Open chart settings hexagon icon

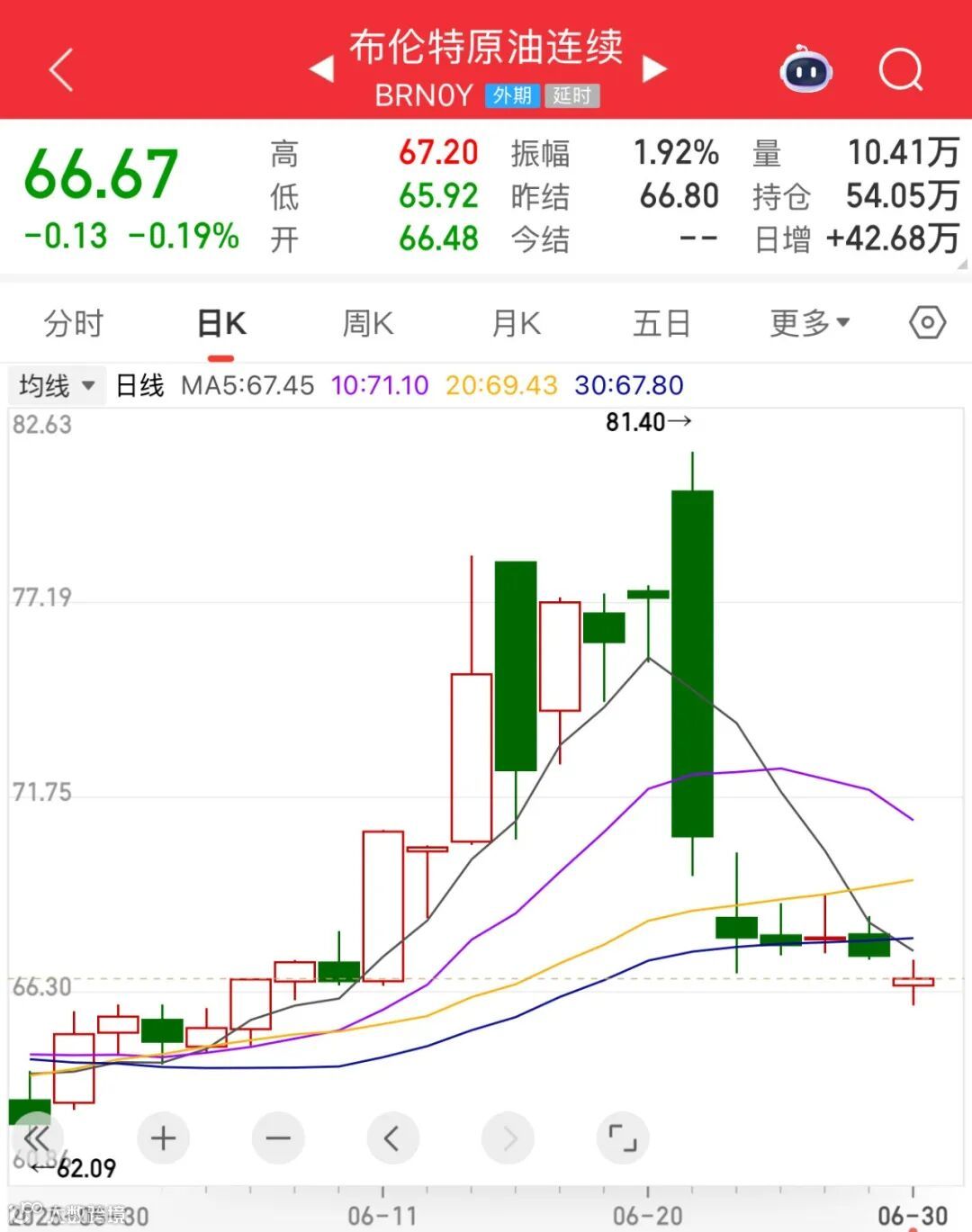[x=927, y=322]
